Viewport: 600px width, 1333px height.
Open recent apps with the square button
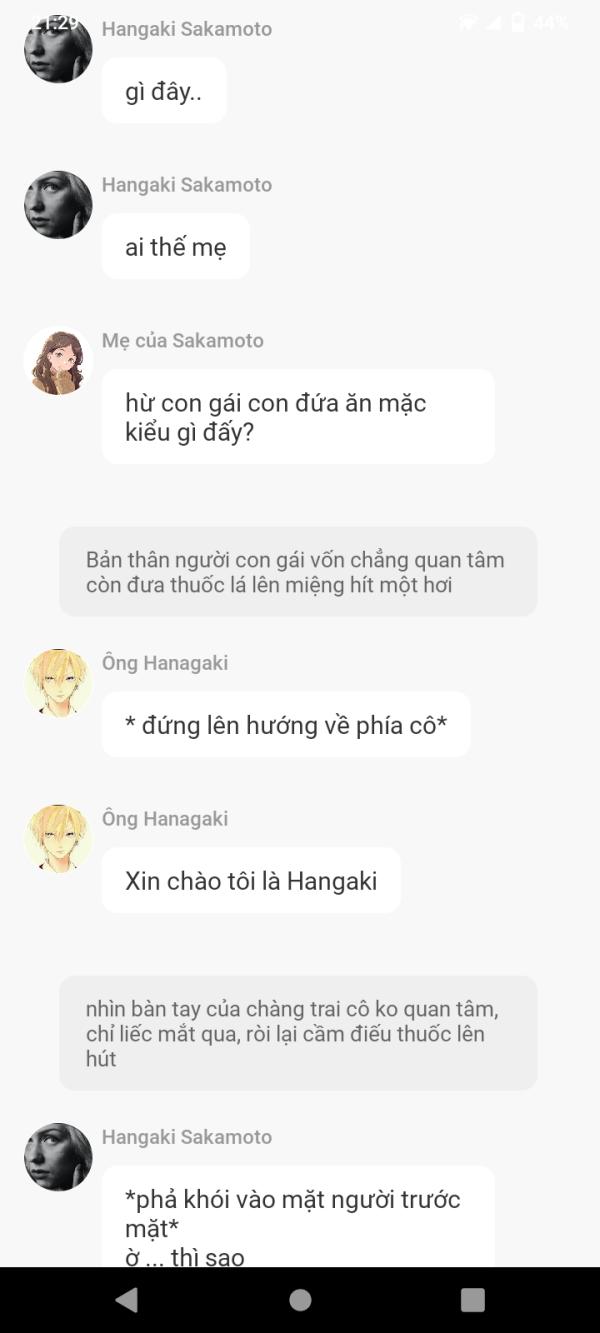coord(472,1299)
